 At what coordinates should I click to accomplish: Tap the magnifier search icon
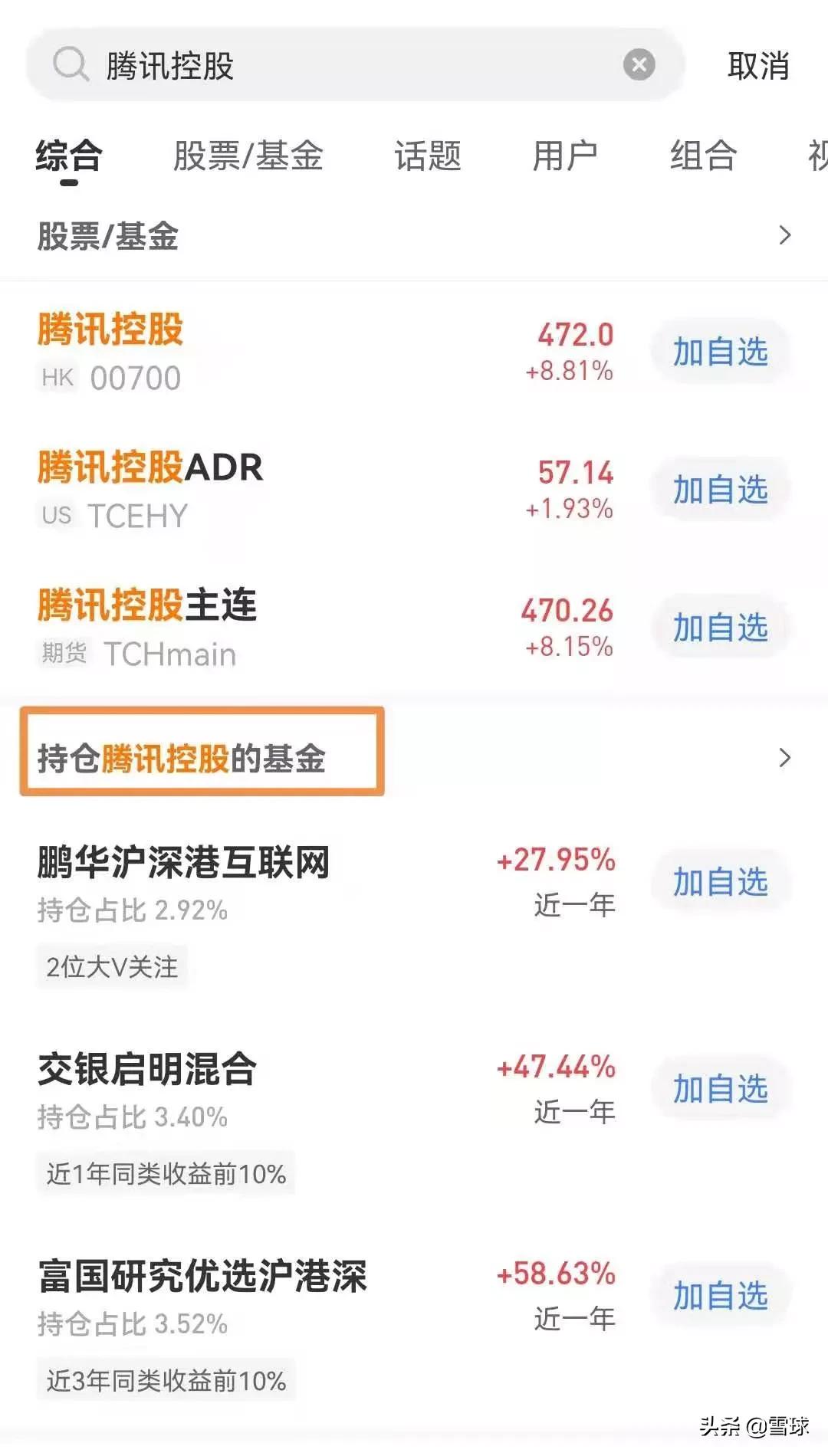click(71, 65)
